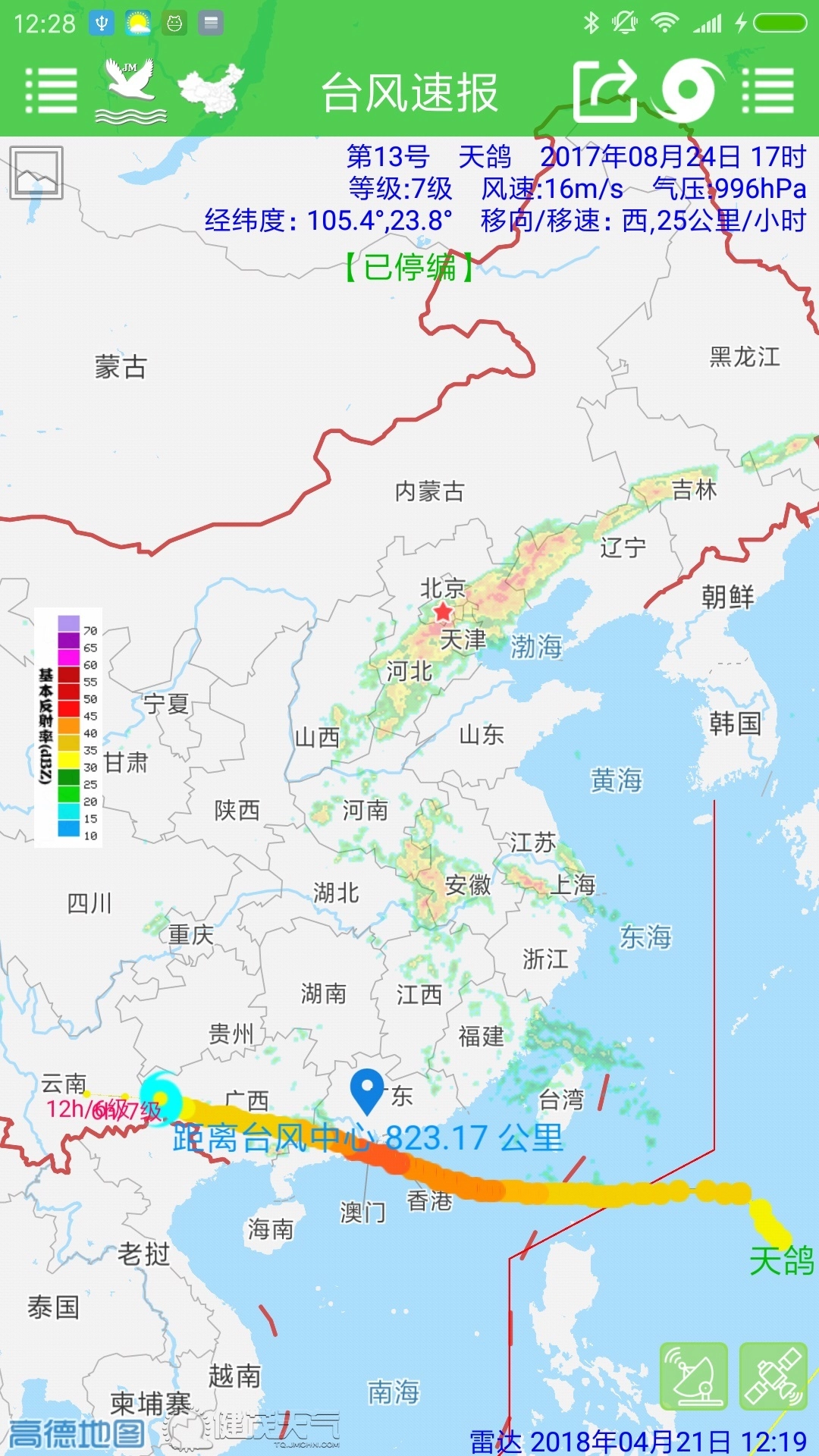This screenshot has height=1456, width=819.
Task: Open the China map overview icon
Action: [211, 91]
